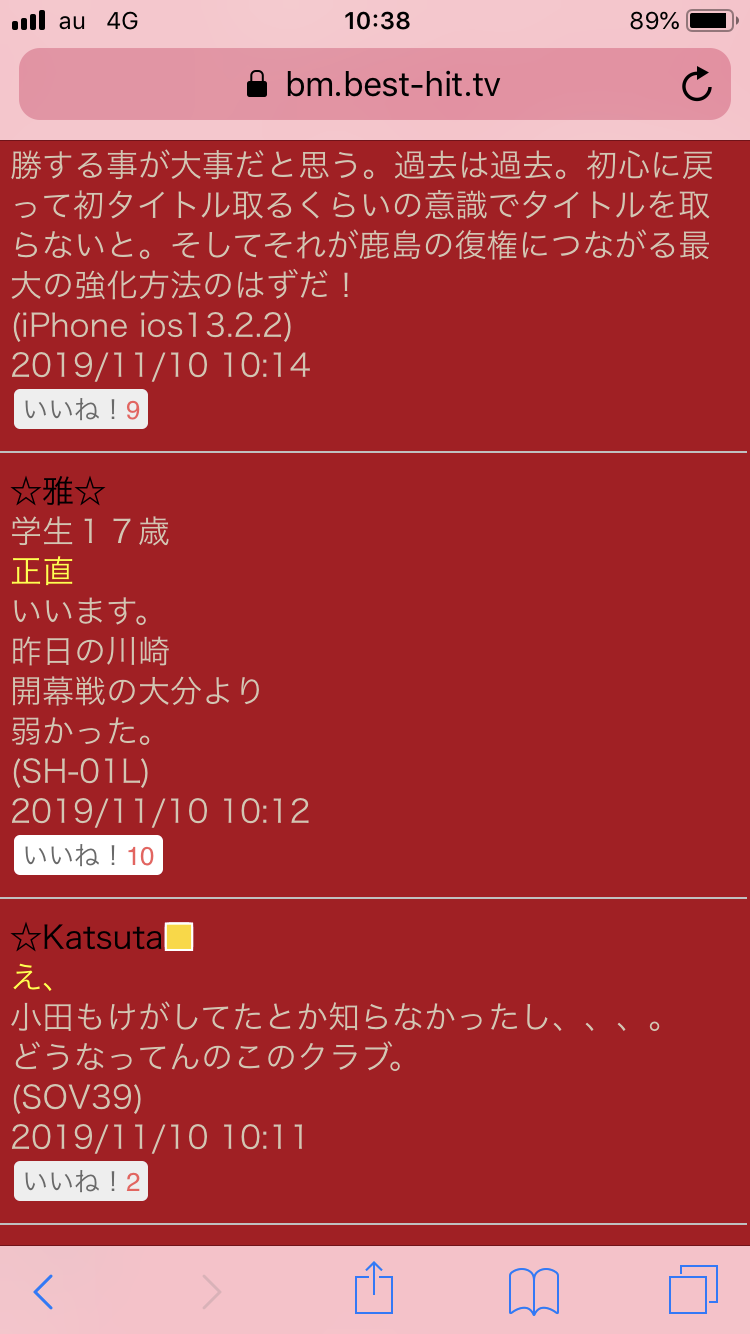750x1334 pixels.
Task: Open the share sheet
Action: tap(374, 1288)
